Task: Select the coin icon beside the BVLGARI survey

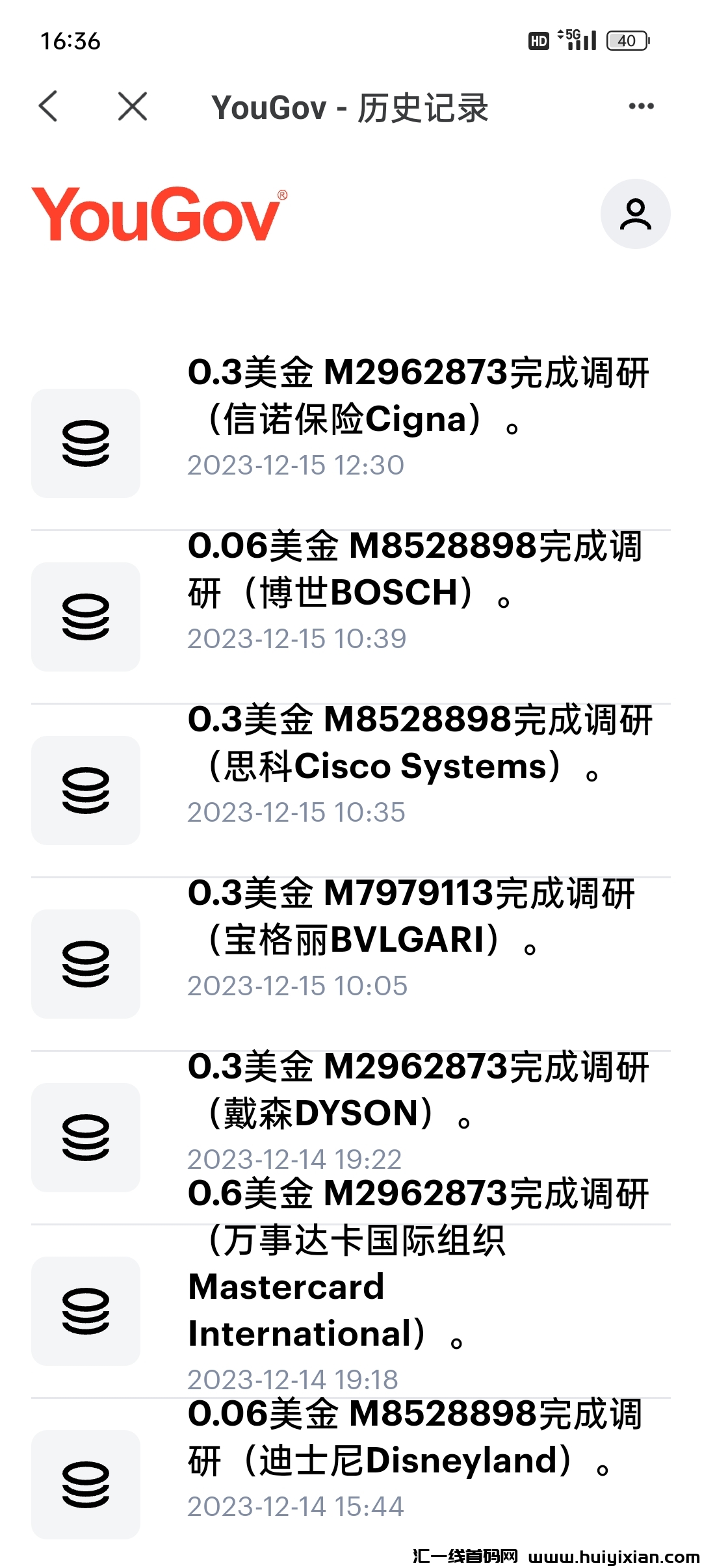Action: [86, 964]
